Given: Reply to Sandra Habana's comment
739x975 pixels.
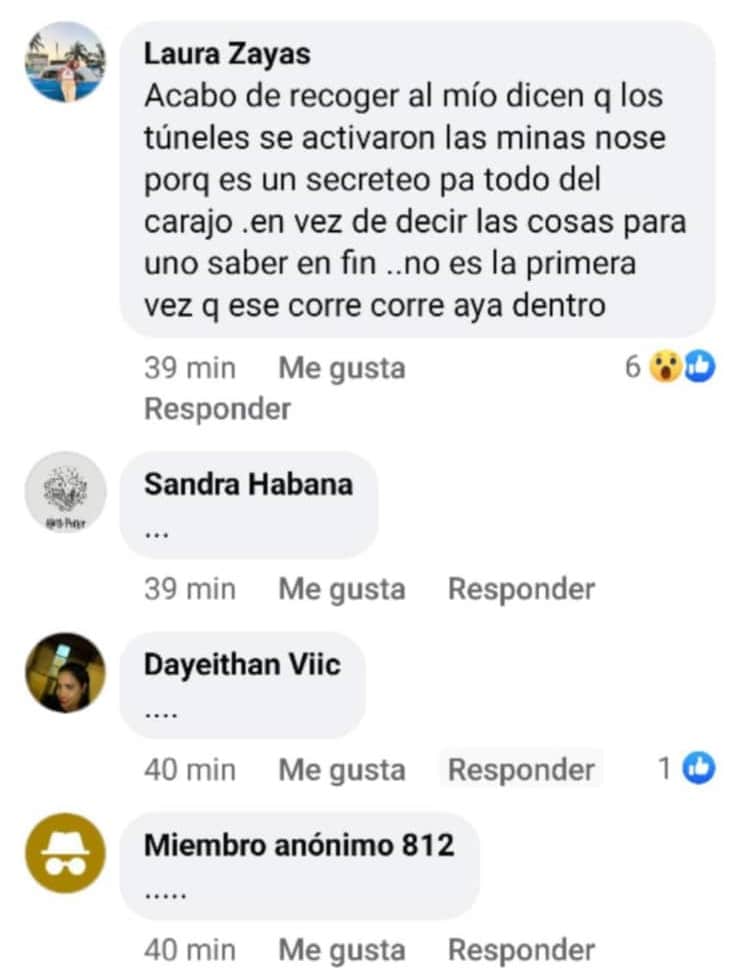Looking at the screenshot, I should [x=520, y=589].
